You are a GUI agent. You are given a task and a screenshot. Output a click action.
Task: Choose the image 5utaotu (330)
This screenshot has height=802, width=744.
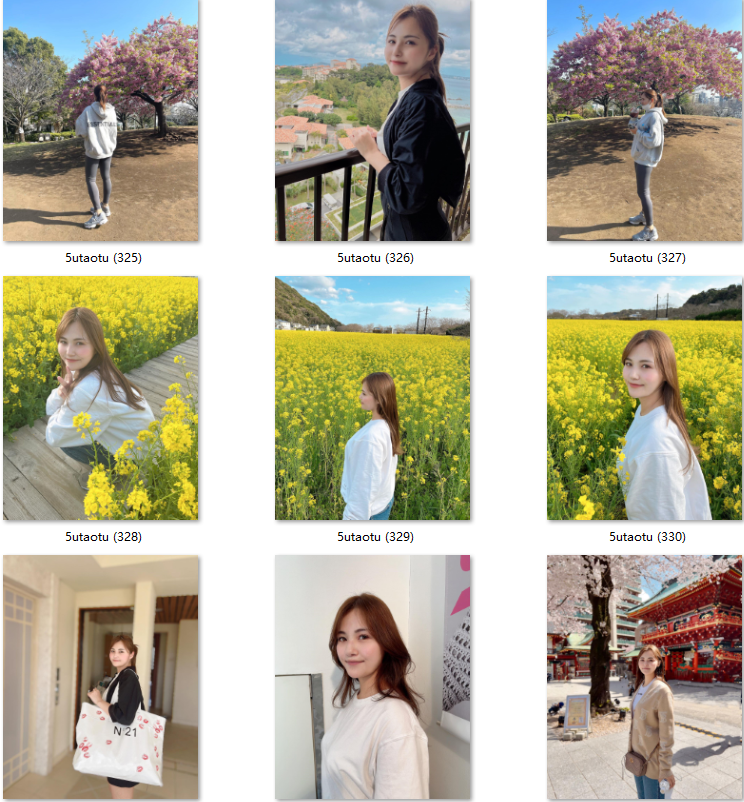(644, 398)
